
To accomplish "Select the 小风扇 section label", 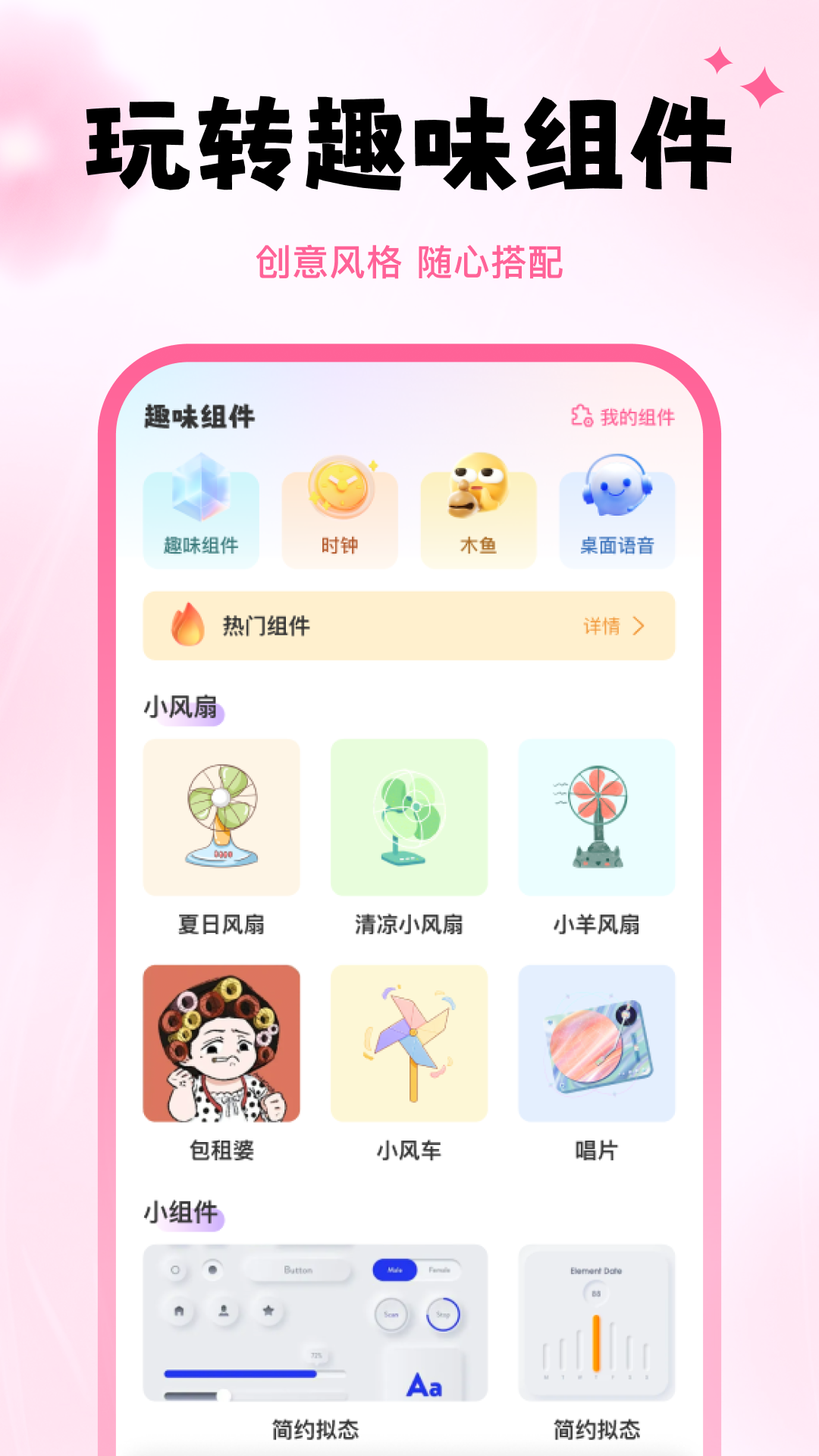I will pyautogui.click(x=180, y=705).
